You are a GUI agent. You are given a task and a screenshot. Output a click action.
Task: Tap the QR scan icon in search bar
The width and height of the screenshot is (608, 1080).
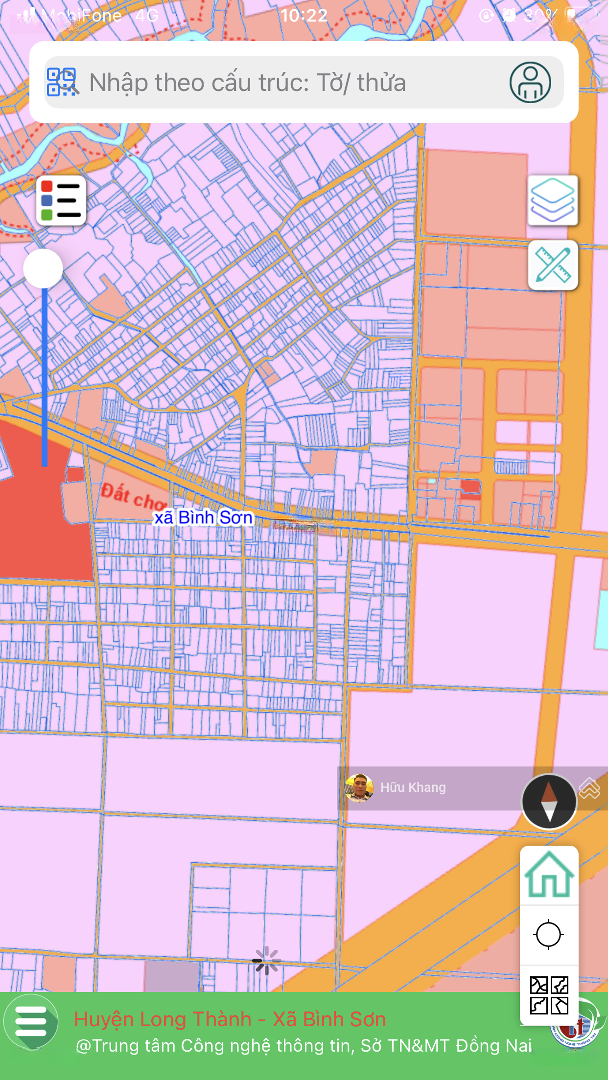62,82
